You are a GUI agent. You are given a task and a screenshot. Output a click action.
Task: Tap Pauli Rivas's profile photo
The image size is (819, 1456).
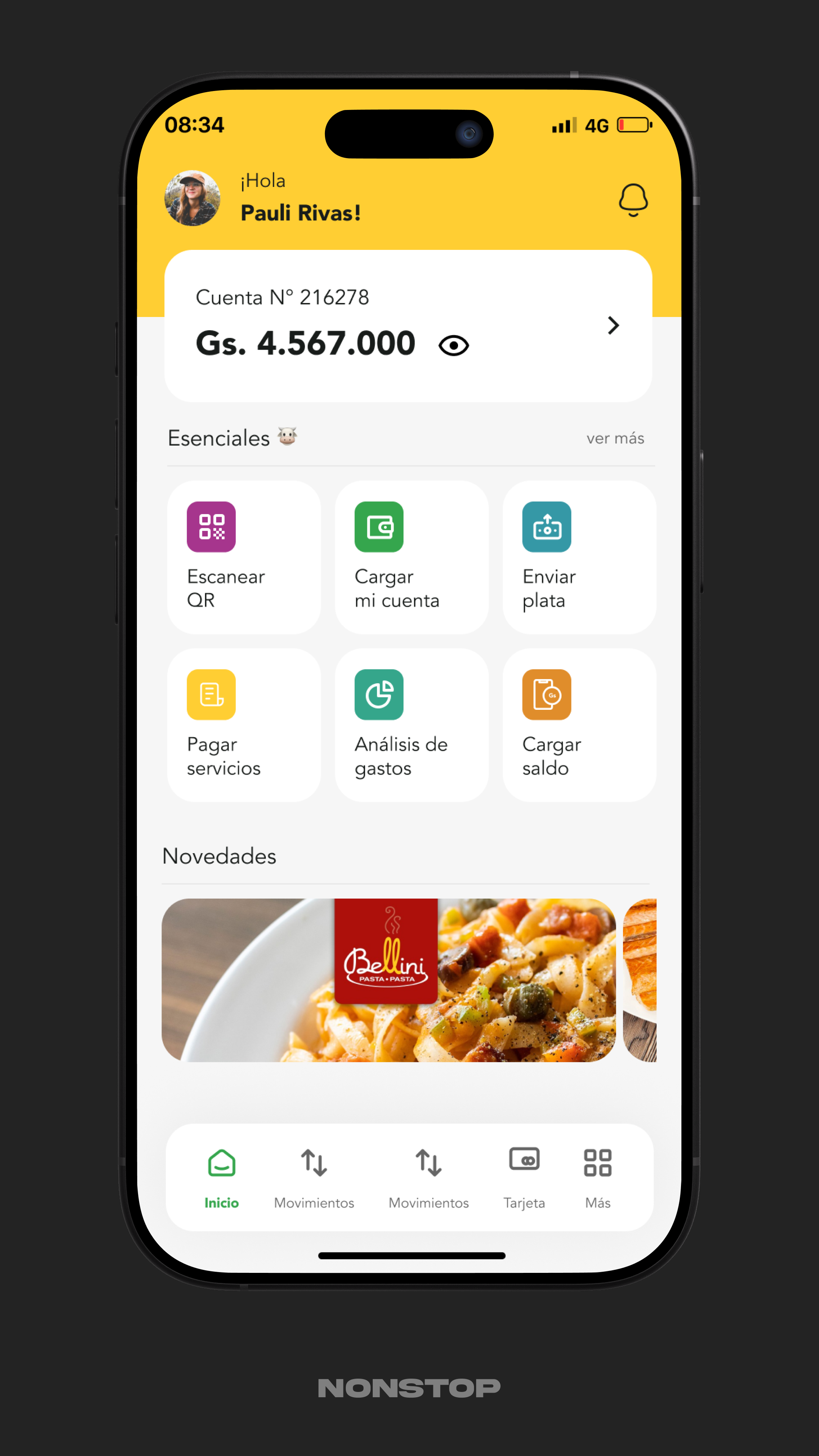pyautogui.click(x=192, y=198)
